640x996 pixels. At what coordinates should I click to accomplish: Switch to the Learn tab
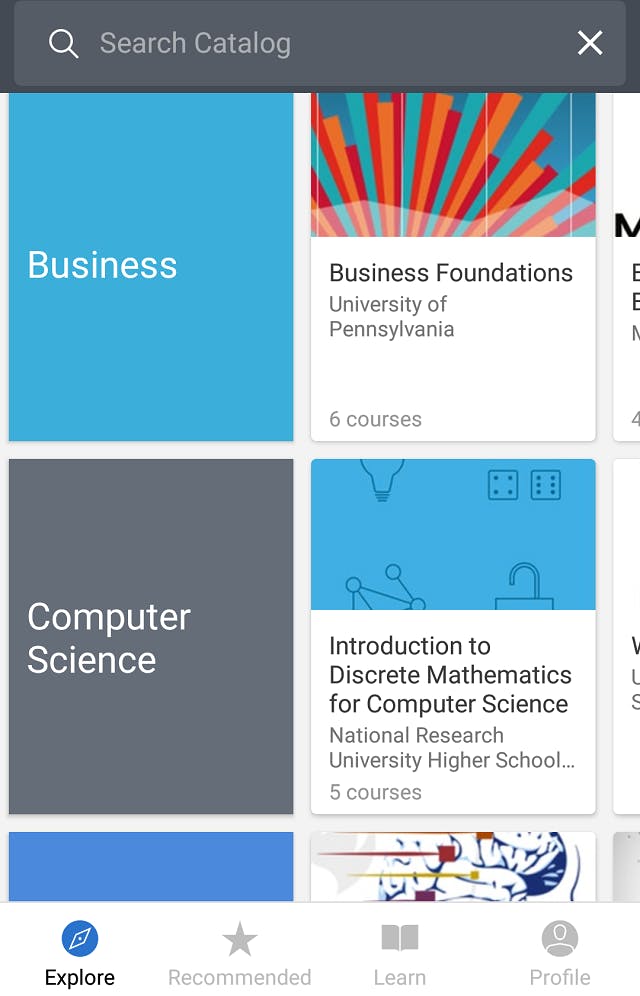[400, 954]
